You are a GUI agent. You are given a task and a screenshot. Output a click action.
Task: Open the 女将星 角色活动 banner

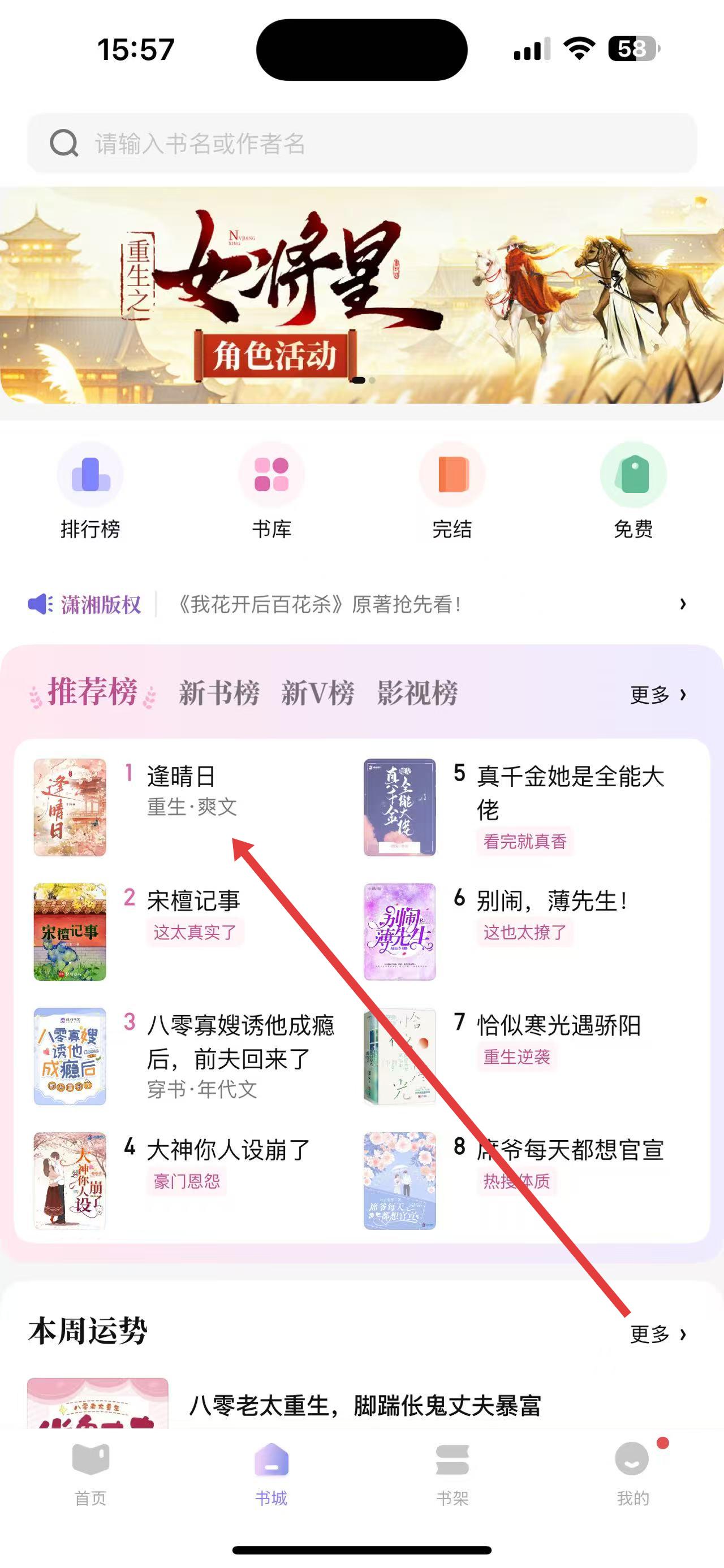361,294
